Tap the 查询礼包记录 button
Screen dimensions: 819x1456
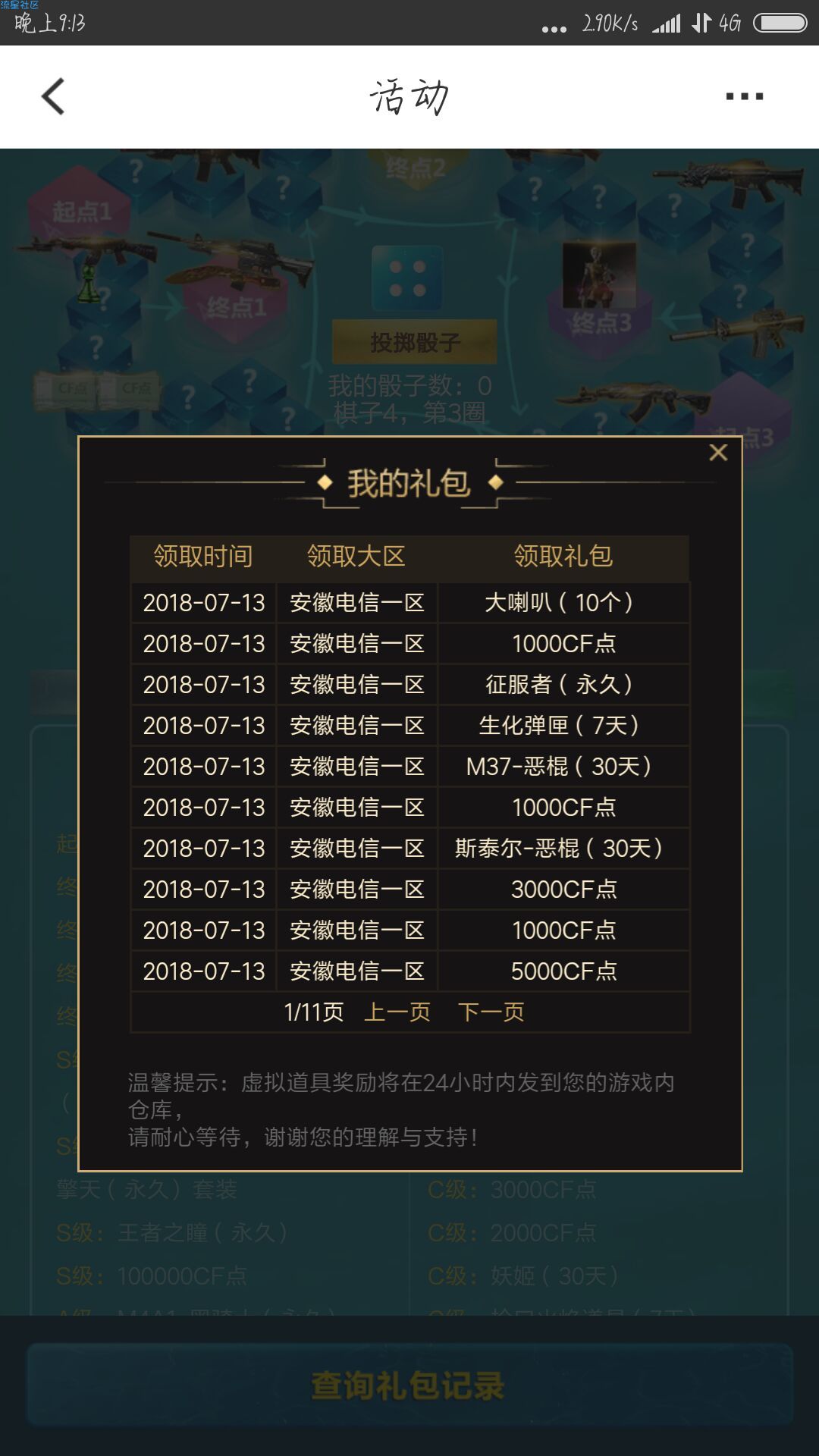409,1385
